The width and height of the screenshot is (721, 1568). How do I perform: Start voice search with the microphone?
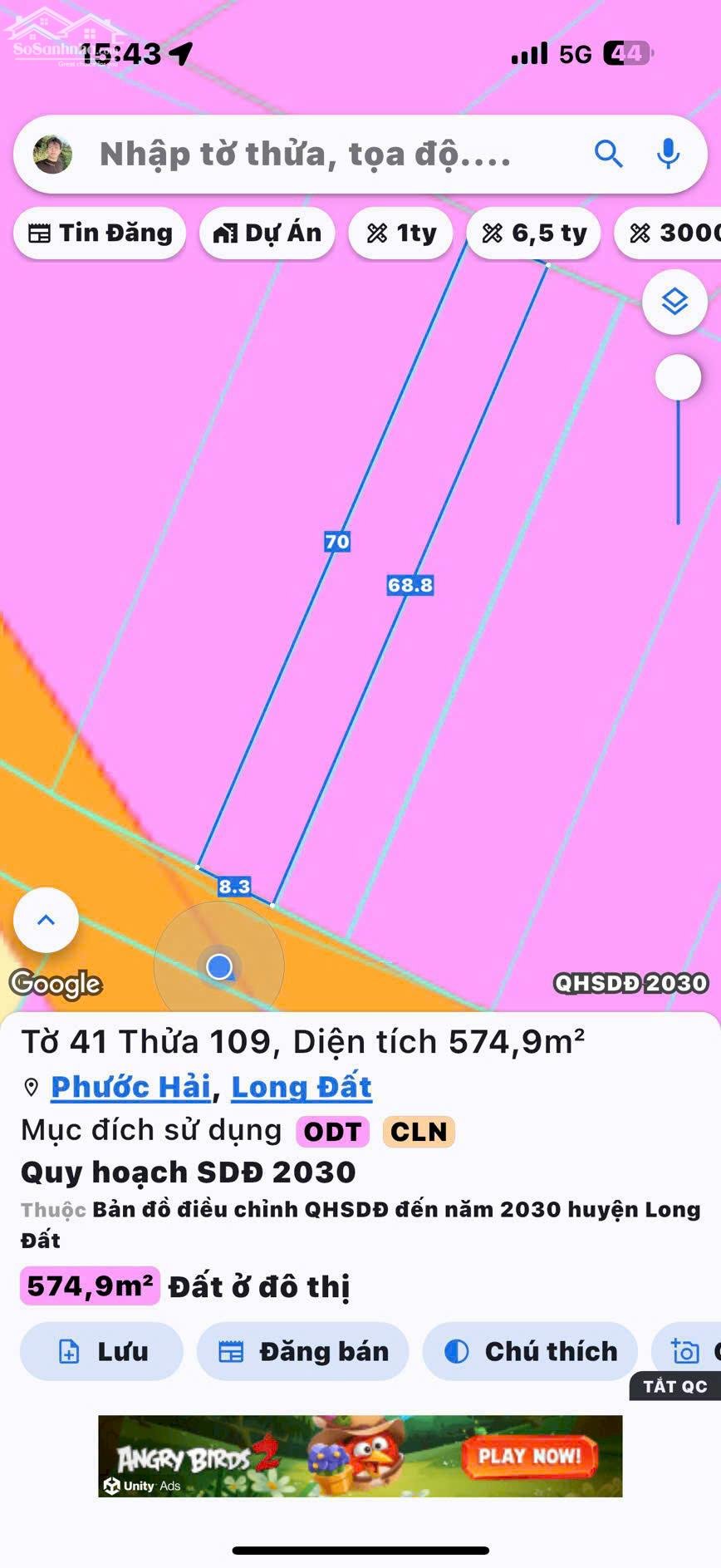668,154
